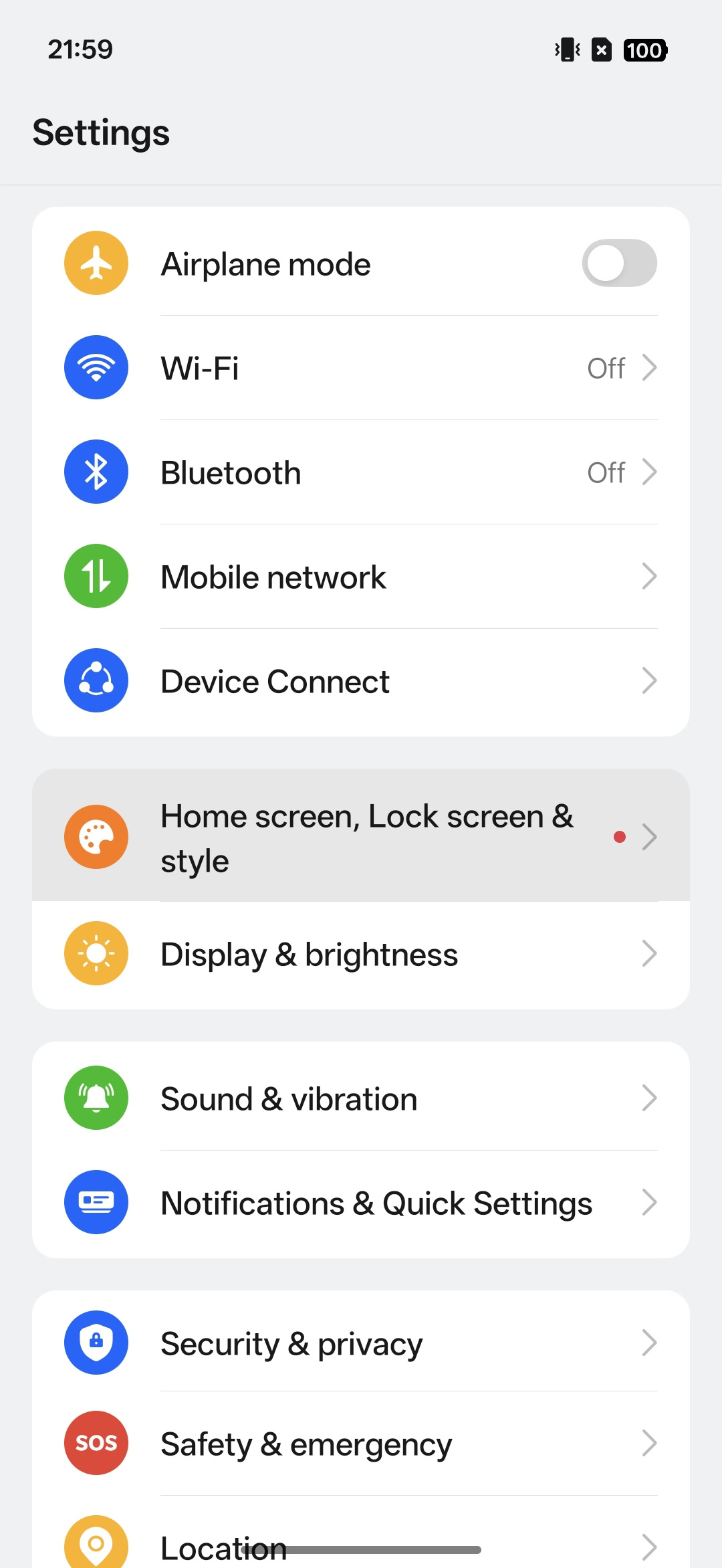Go to Mobile network settings

(361, 577)
